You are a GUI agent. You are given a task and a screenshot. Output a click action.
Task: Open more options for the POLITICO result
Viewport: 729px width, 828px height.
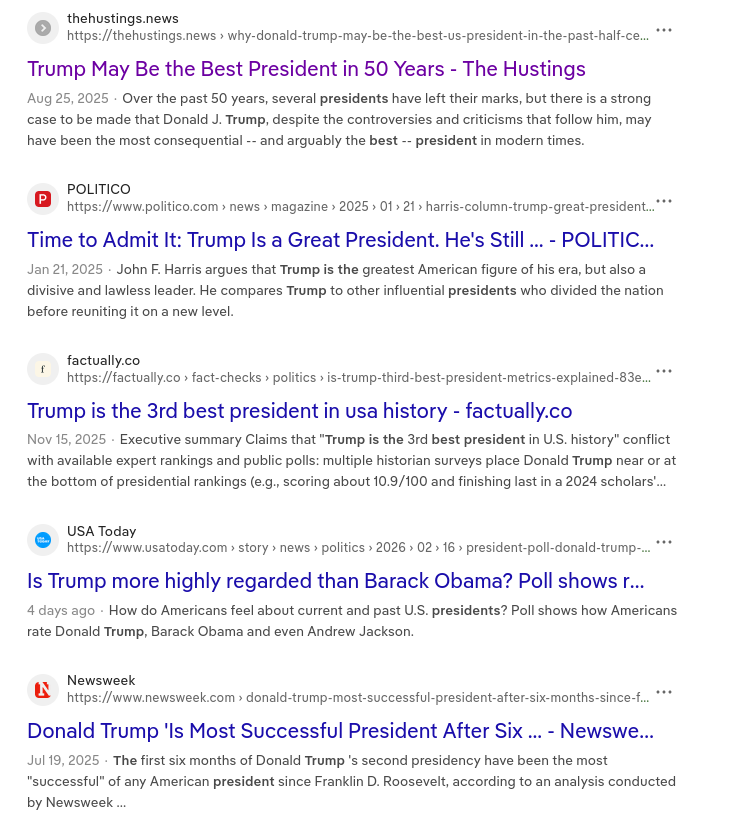click(x=664, y=201)
